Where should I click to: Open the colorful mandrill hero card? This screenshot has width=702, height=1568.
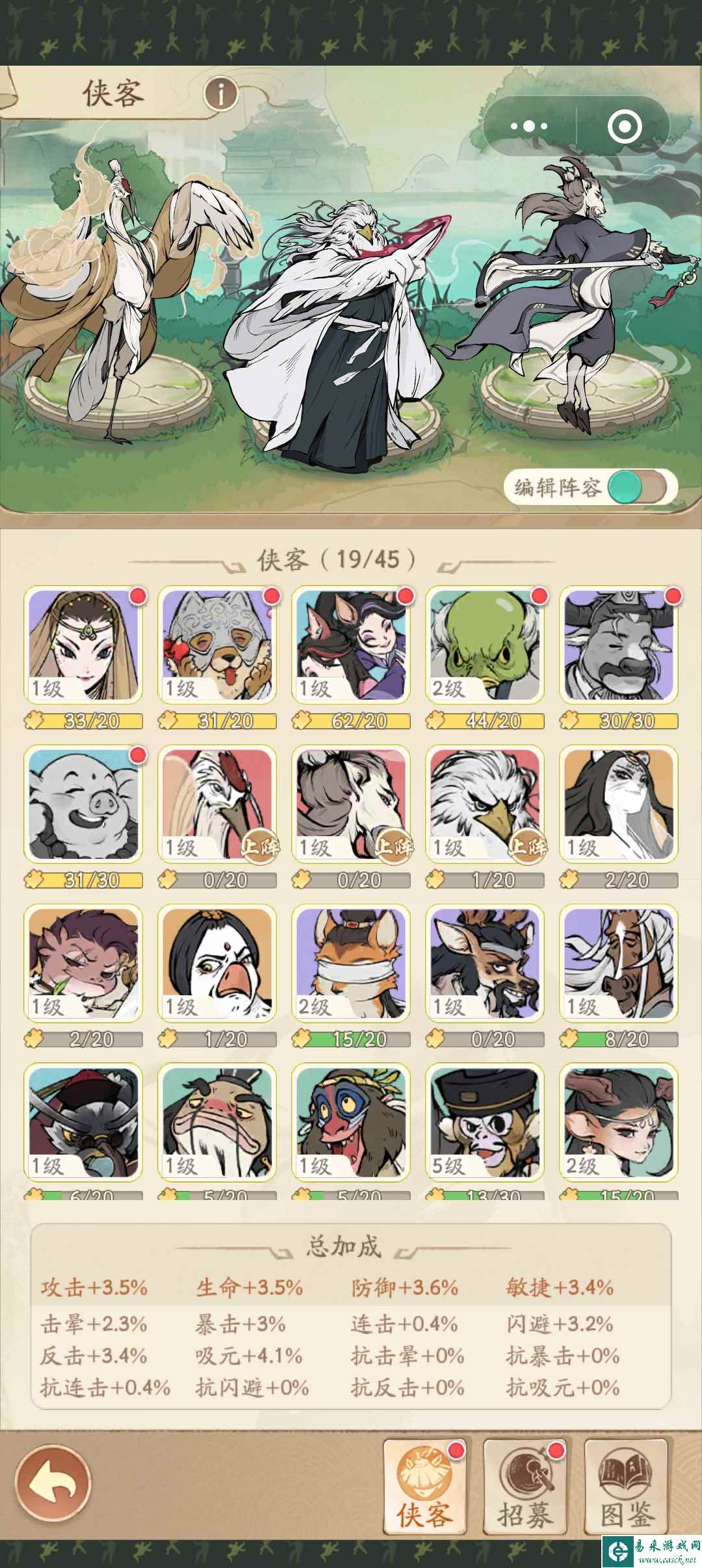point(351,1122)
